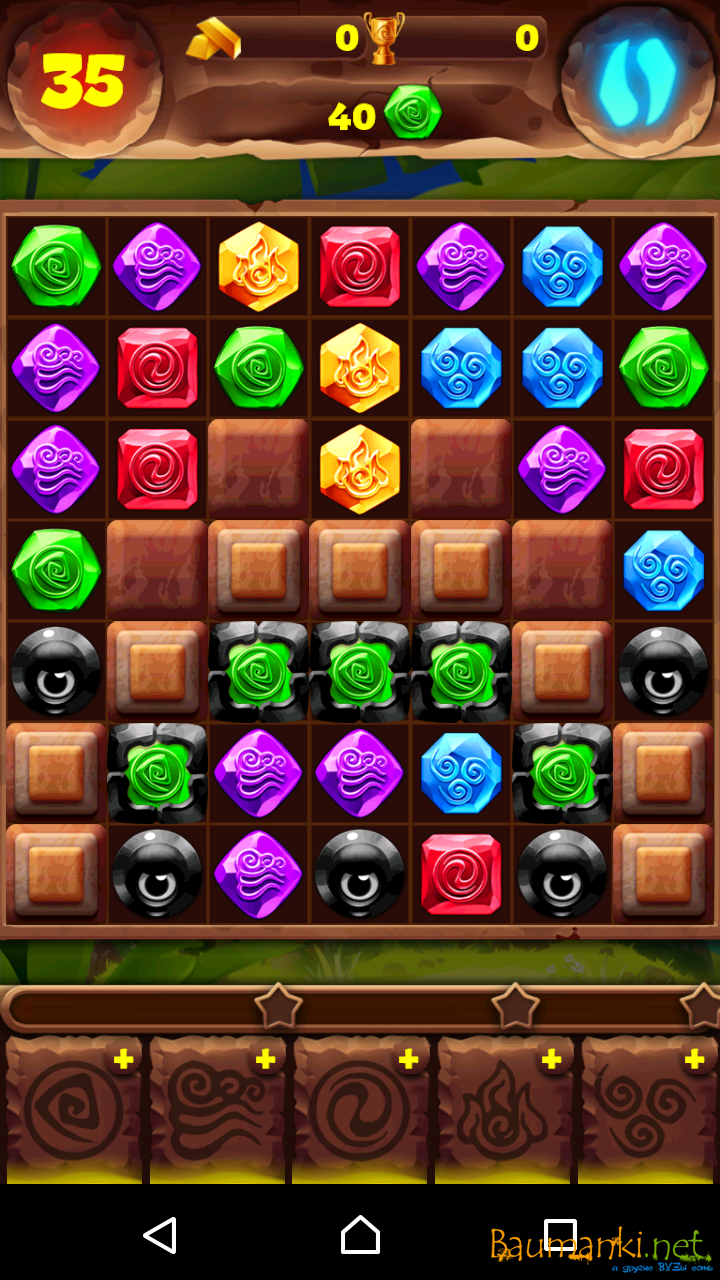Add the fire flame booster
This screenshot has width=720, height=1280.
click(x=551, y=1060)
